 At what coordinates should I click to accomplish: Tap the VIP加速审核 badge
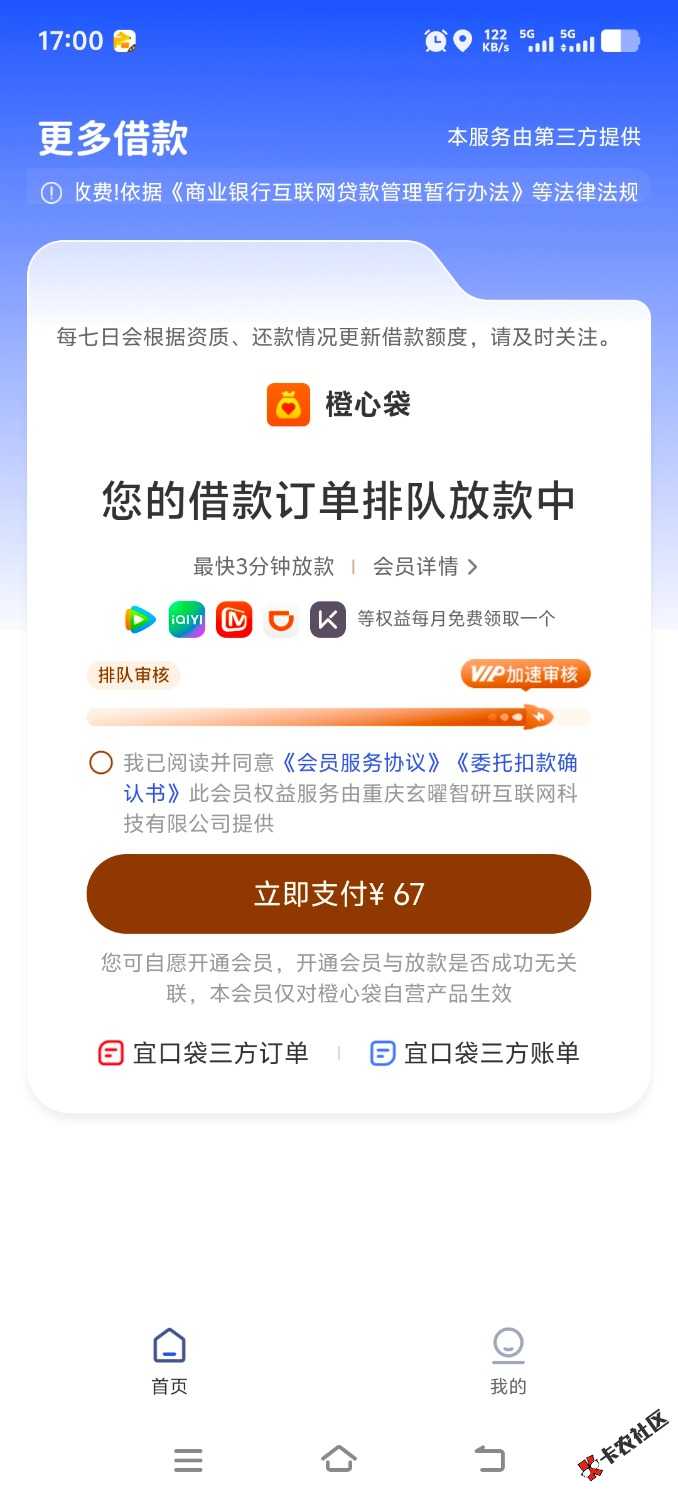point(526,674)
